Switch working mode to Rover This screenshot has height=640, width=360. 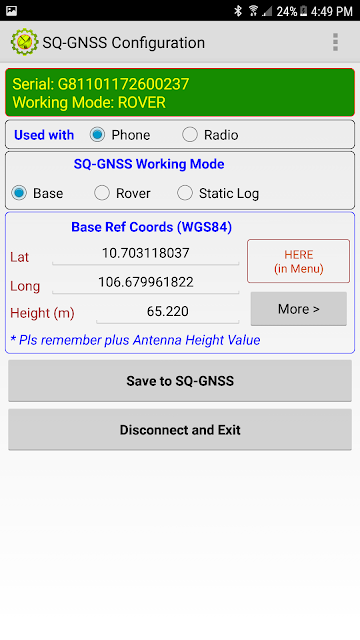pos(122,193)
